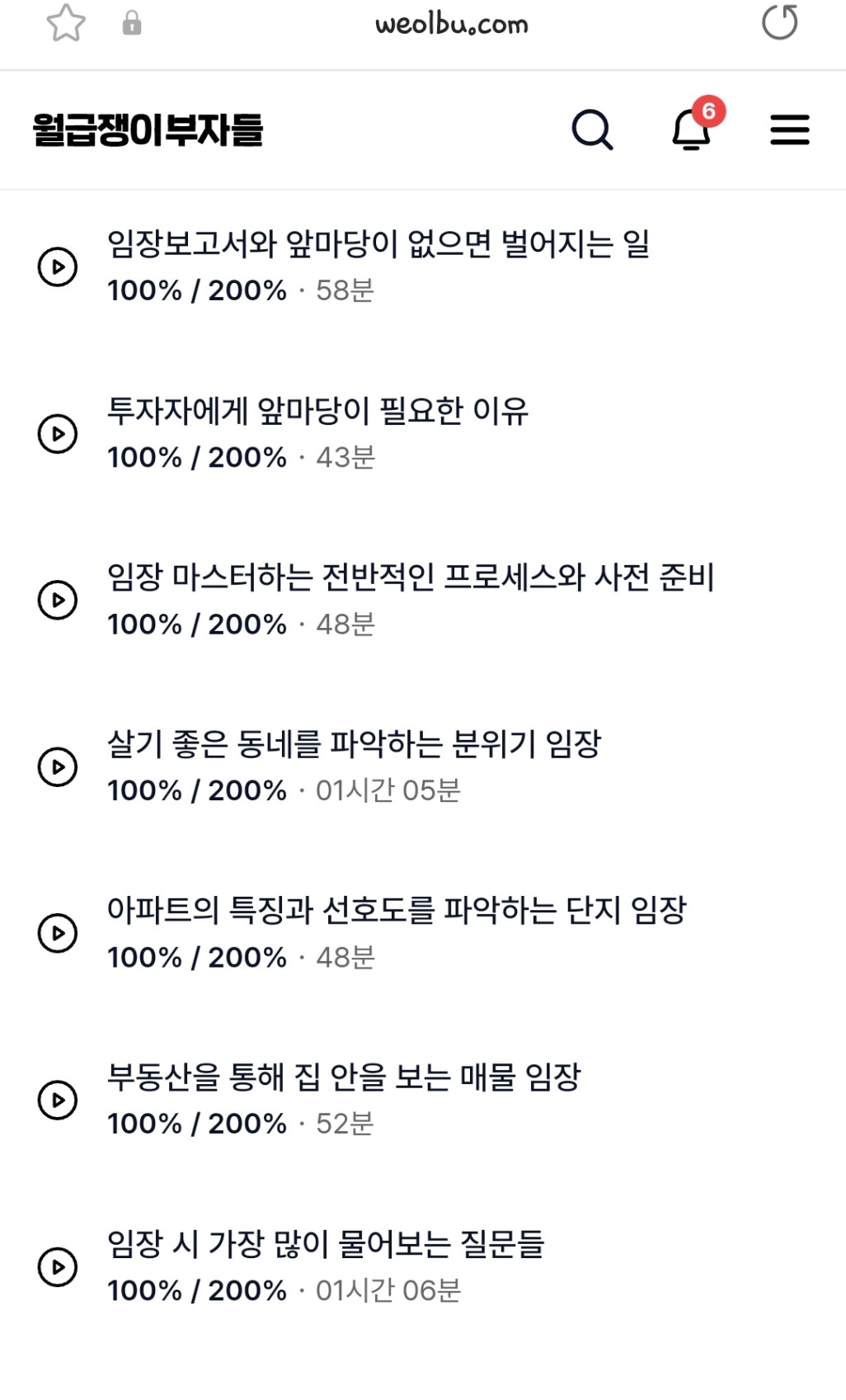The image size is (846, 1400).
Task: Play lecture 임장 시 가장 많이 물어보는 질문들
Action: tap(58, 1266)
